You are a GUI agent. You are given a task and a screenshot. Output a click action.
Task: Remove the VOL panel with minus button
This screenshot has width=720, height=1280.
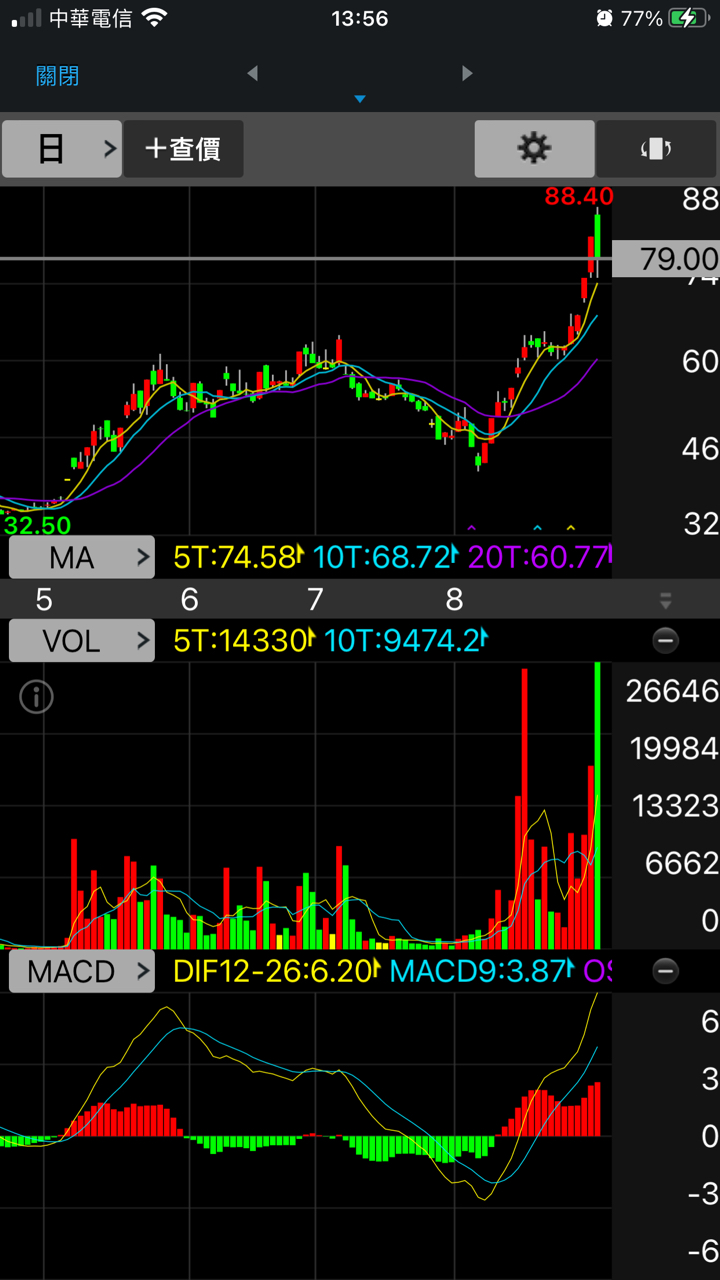pos(665,640)
